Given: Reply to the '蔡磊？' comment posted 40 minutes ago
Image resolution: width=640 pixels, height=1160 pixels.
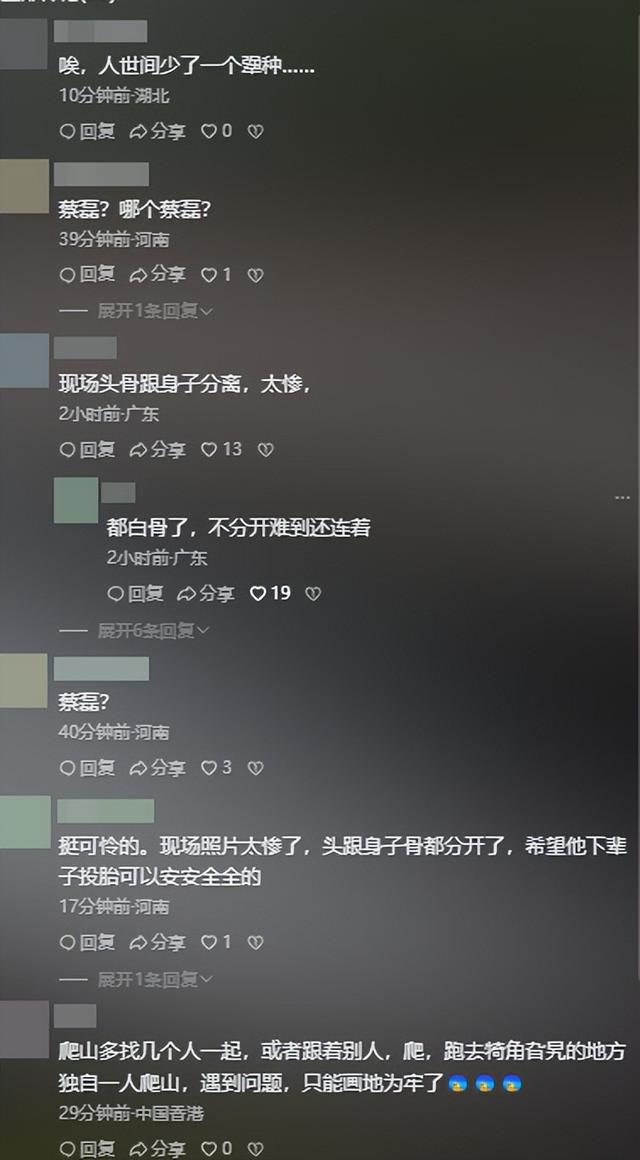Looking at the screenshot, I should click(87, 768).
